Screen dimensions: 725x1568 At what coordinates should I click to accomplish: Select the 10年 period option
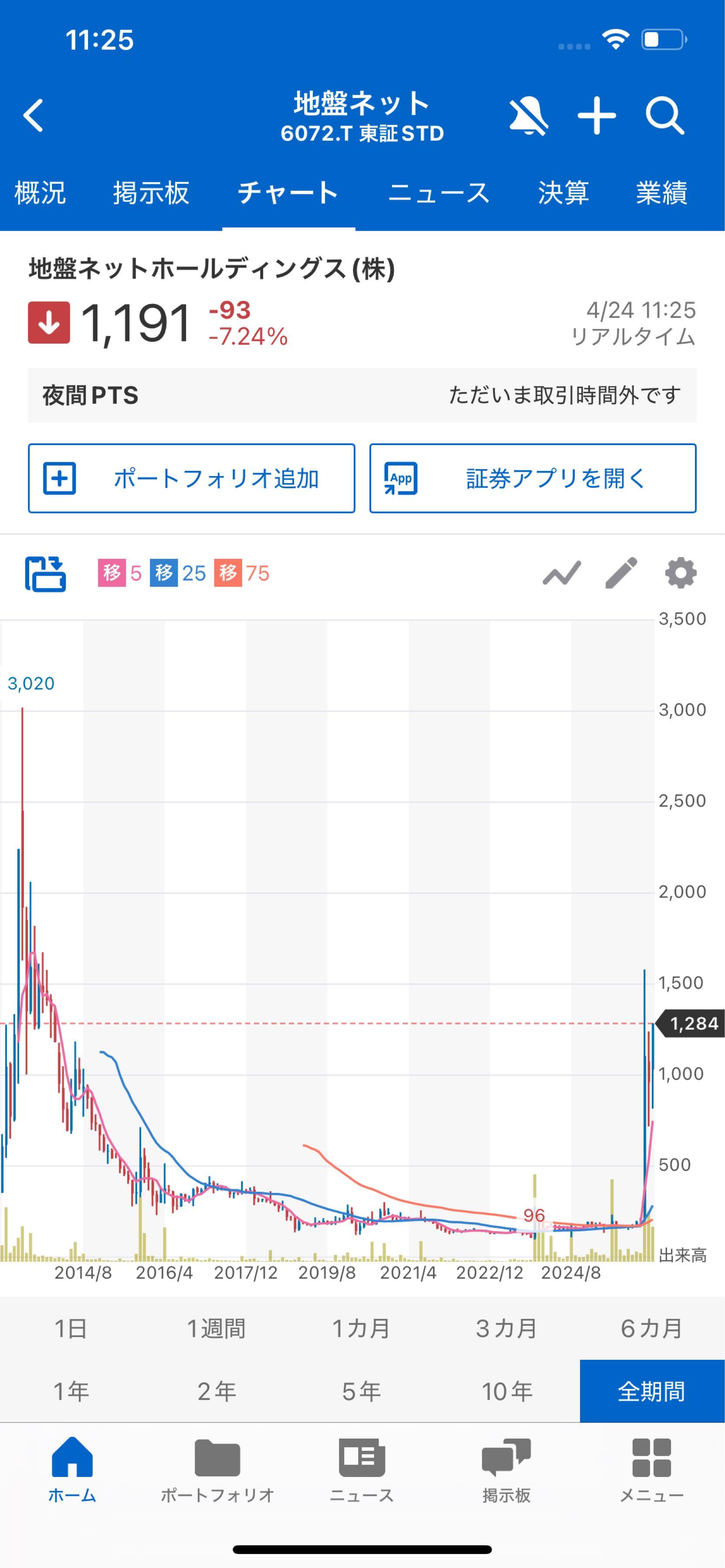pos(506,1391)
